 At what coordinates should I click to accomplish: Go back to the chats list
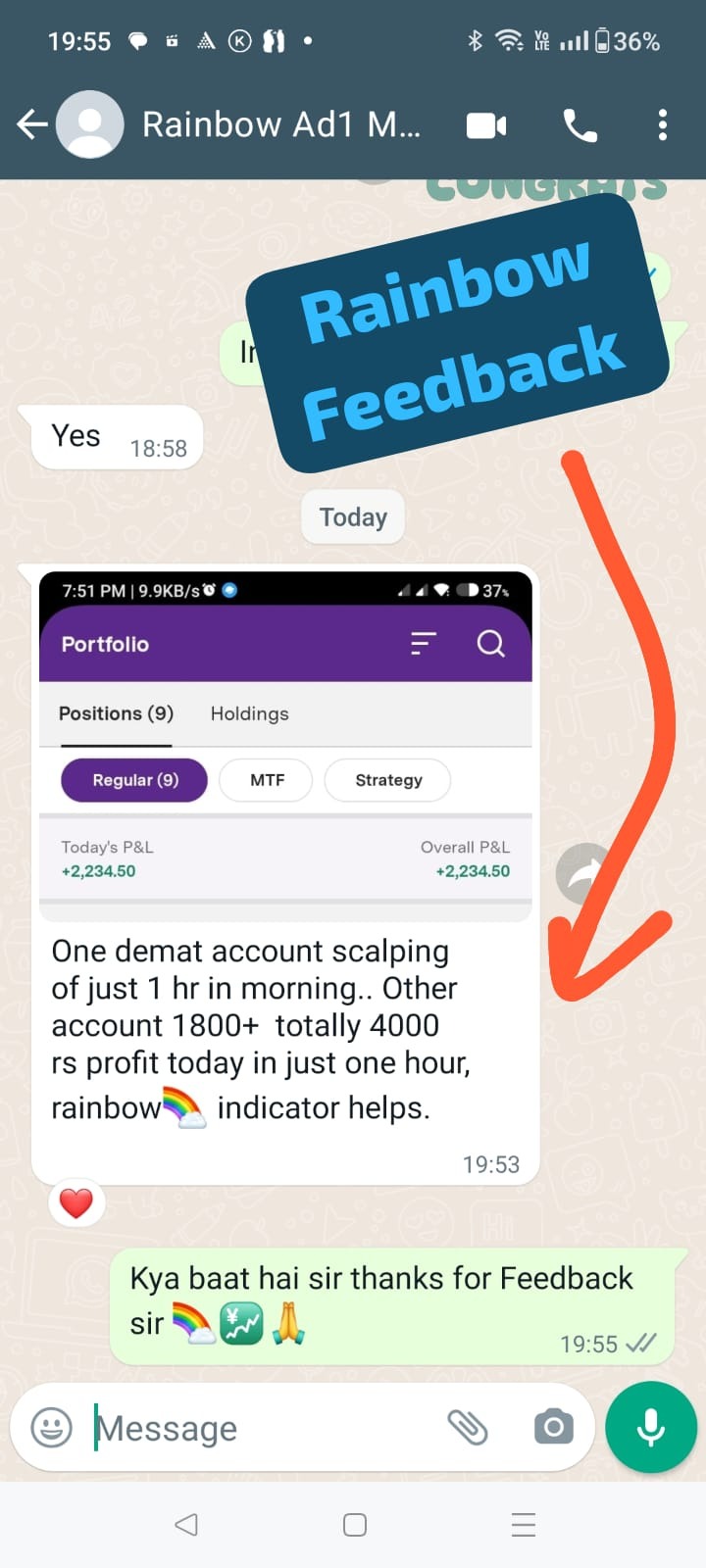pyautogui.click(x=32, y=124)
